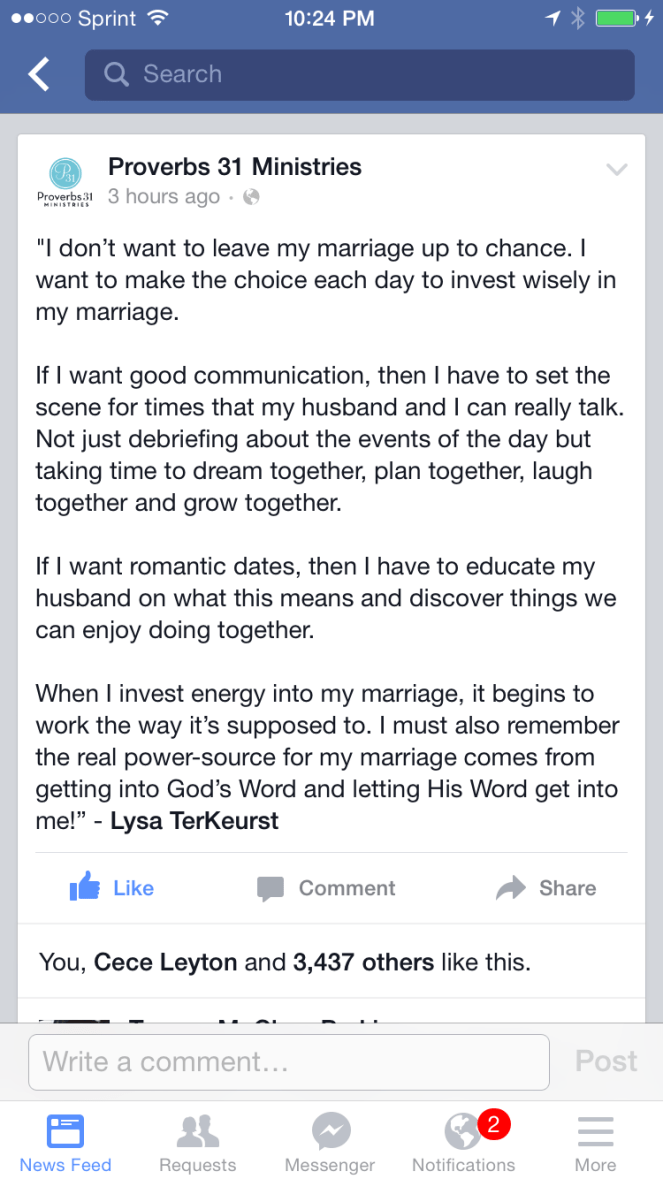
Task: Open the Requests tab
Action: [198, 1143]
